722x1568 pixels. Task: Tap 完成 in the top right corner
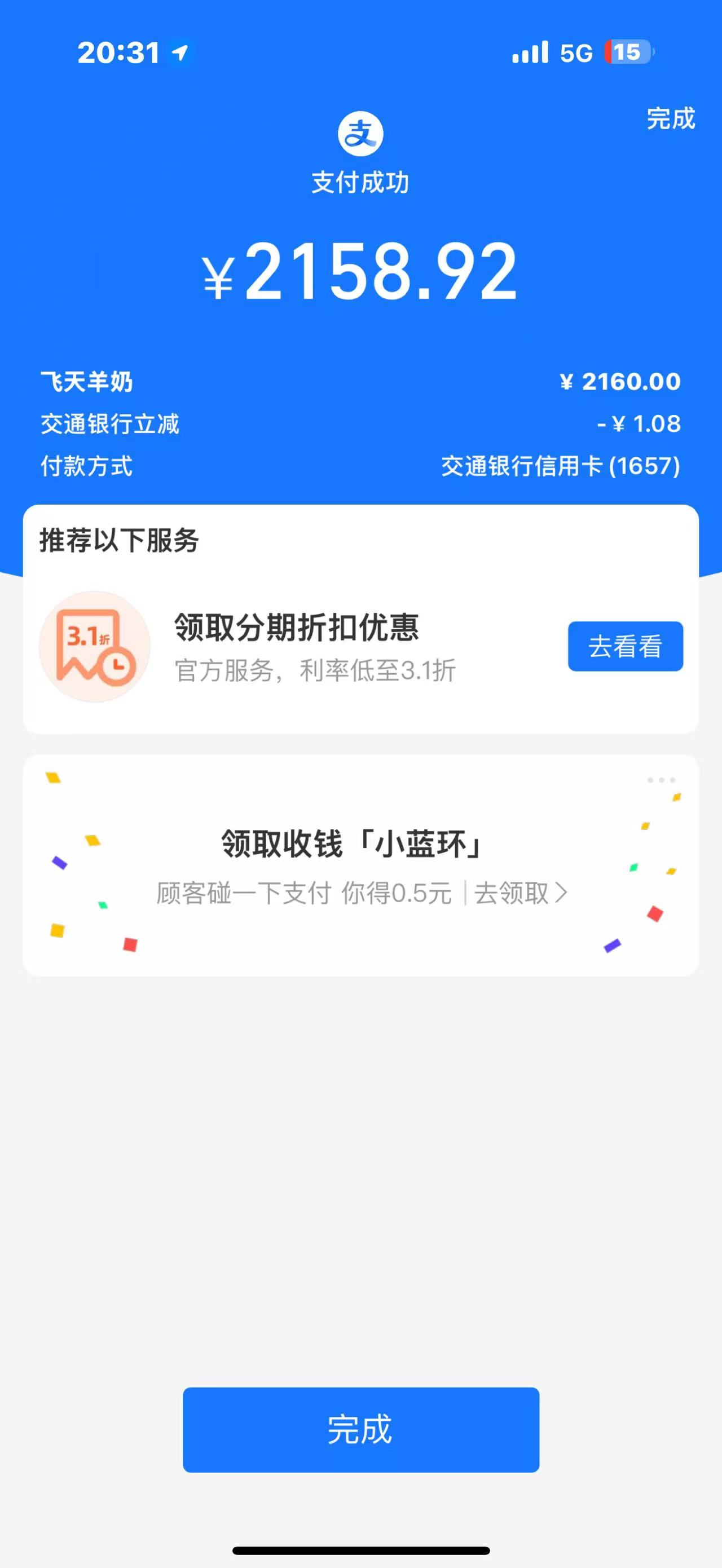click(x=670, y=118)
